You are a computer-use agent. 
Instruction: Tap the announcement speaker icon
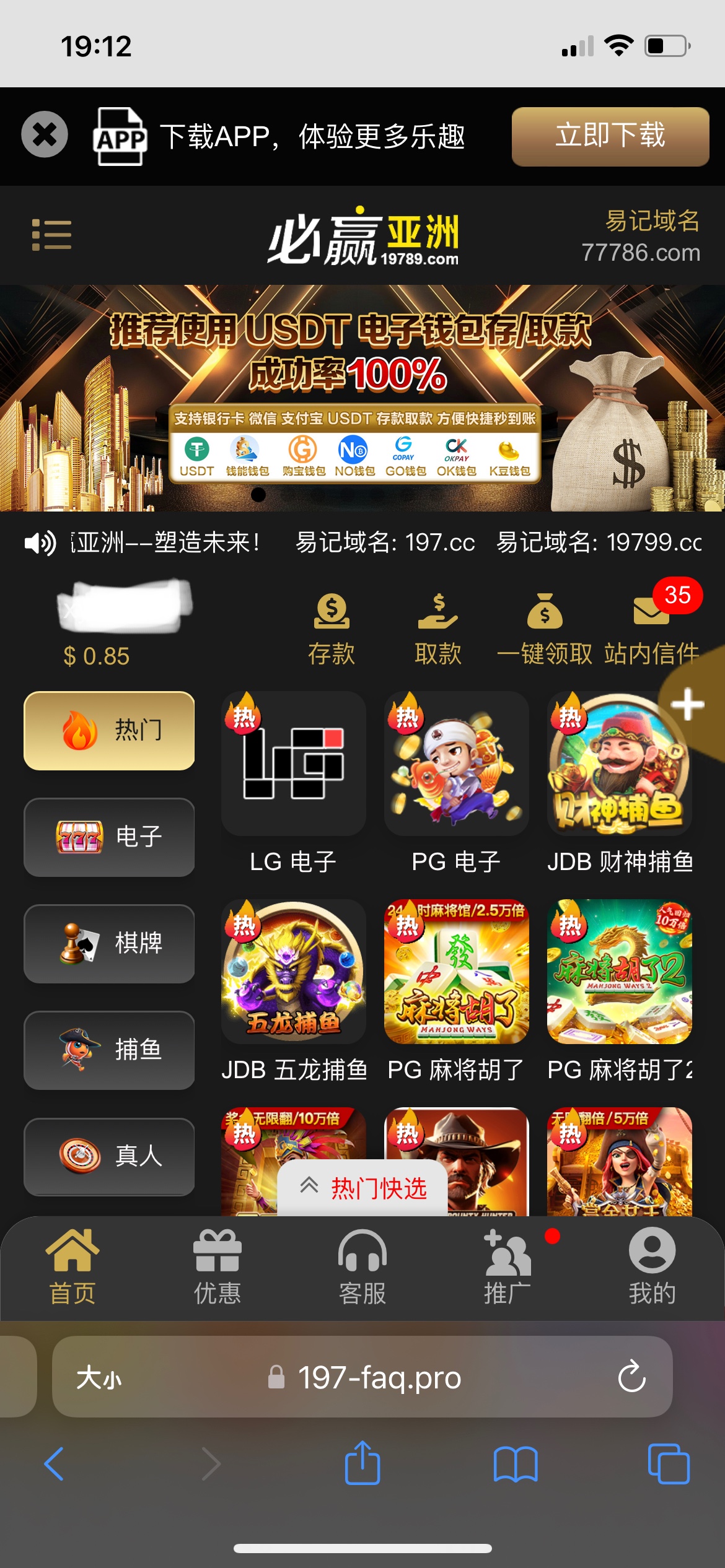click(x=37, y=544)
